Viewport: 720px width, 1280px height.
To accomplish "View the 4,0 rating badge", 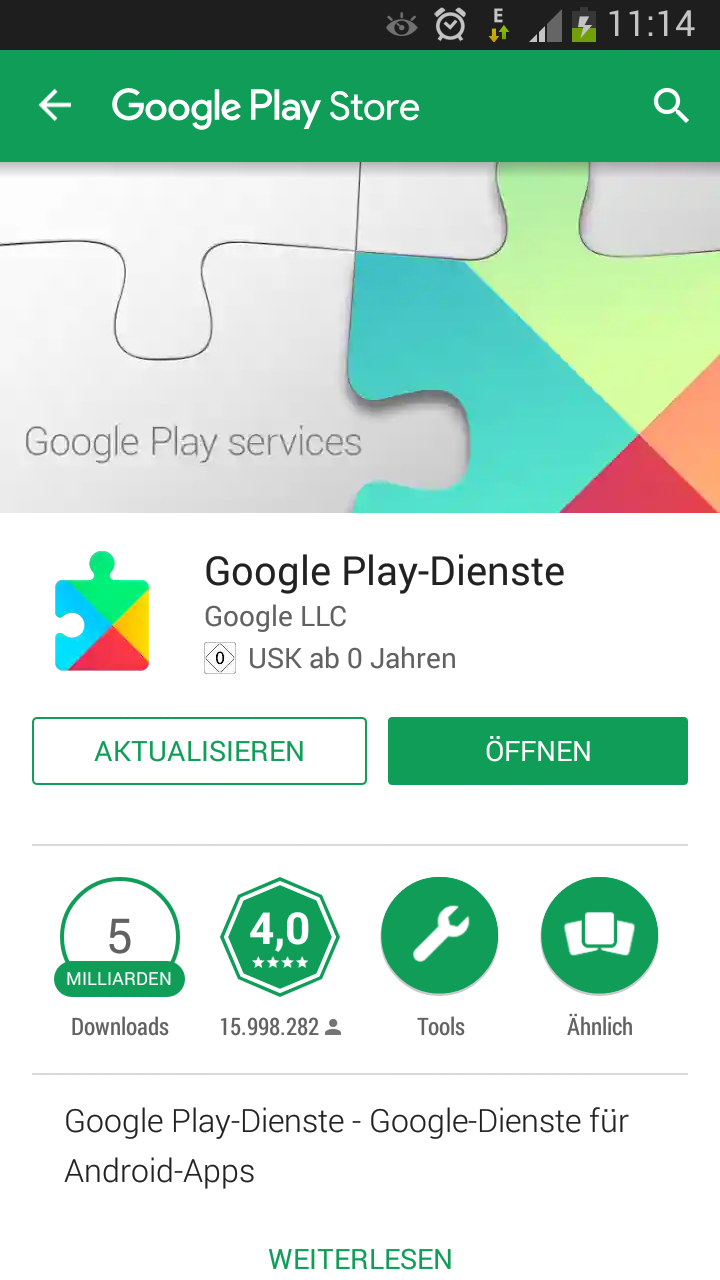I will coord(280,937).
